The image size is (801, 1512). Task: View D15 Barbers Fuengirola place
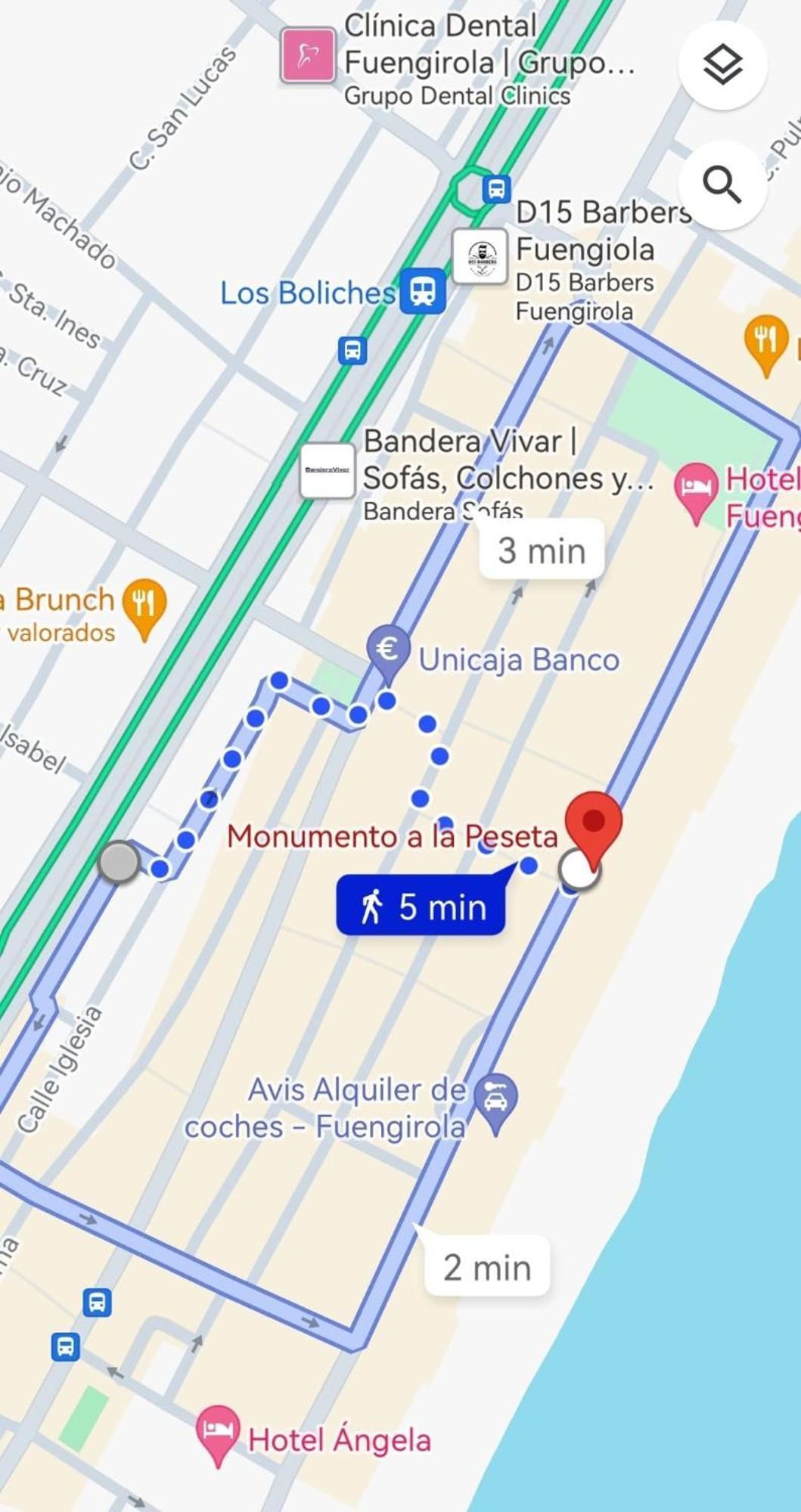pos(480,257)
